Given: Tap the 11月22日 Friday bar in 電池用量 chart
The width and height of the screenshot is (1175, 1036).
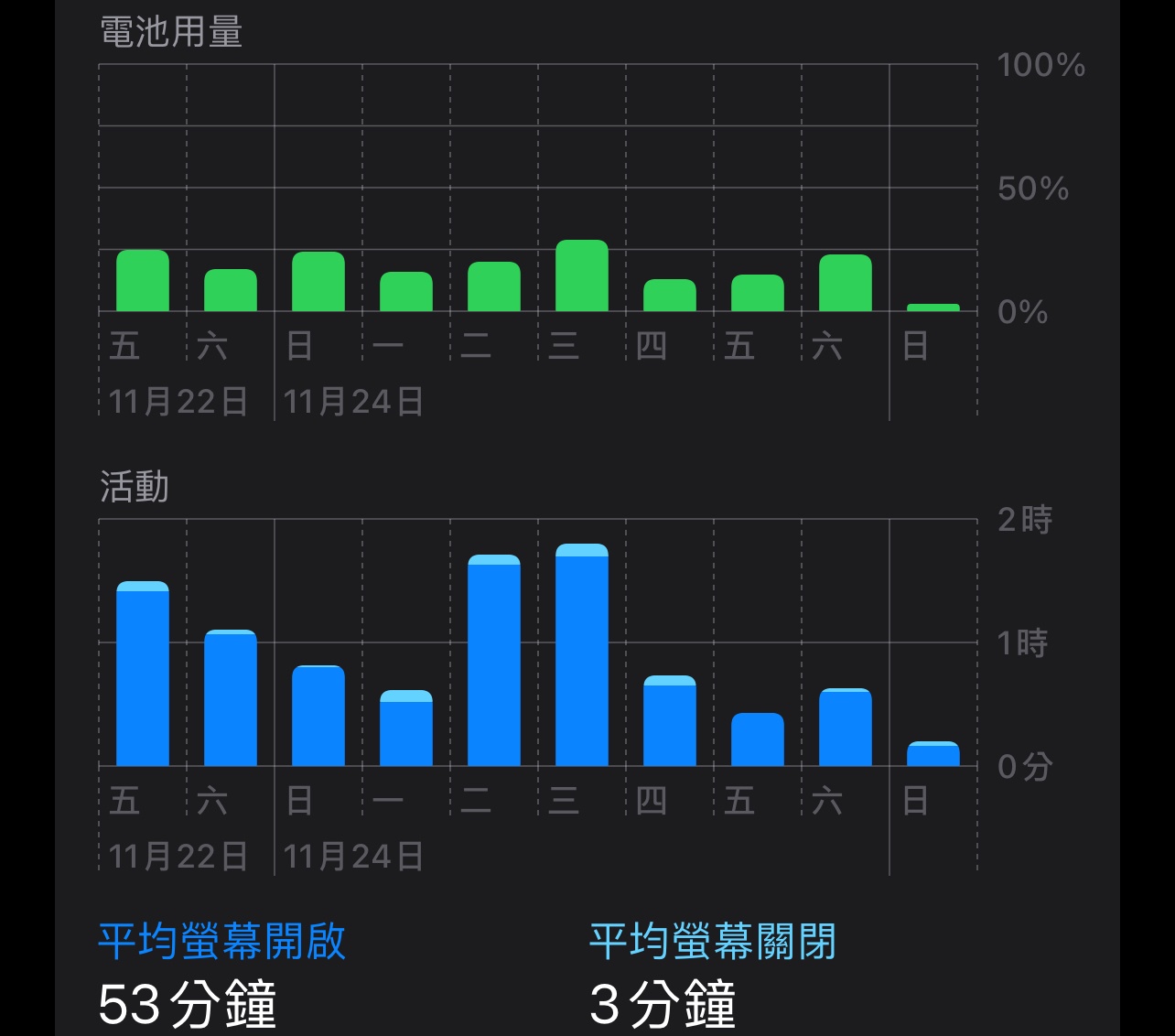Looking at the screenshot, I should (x=143, y=281).
